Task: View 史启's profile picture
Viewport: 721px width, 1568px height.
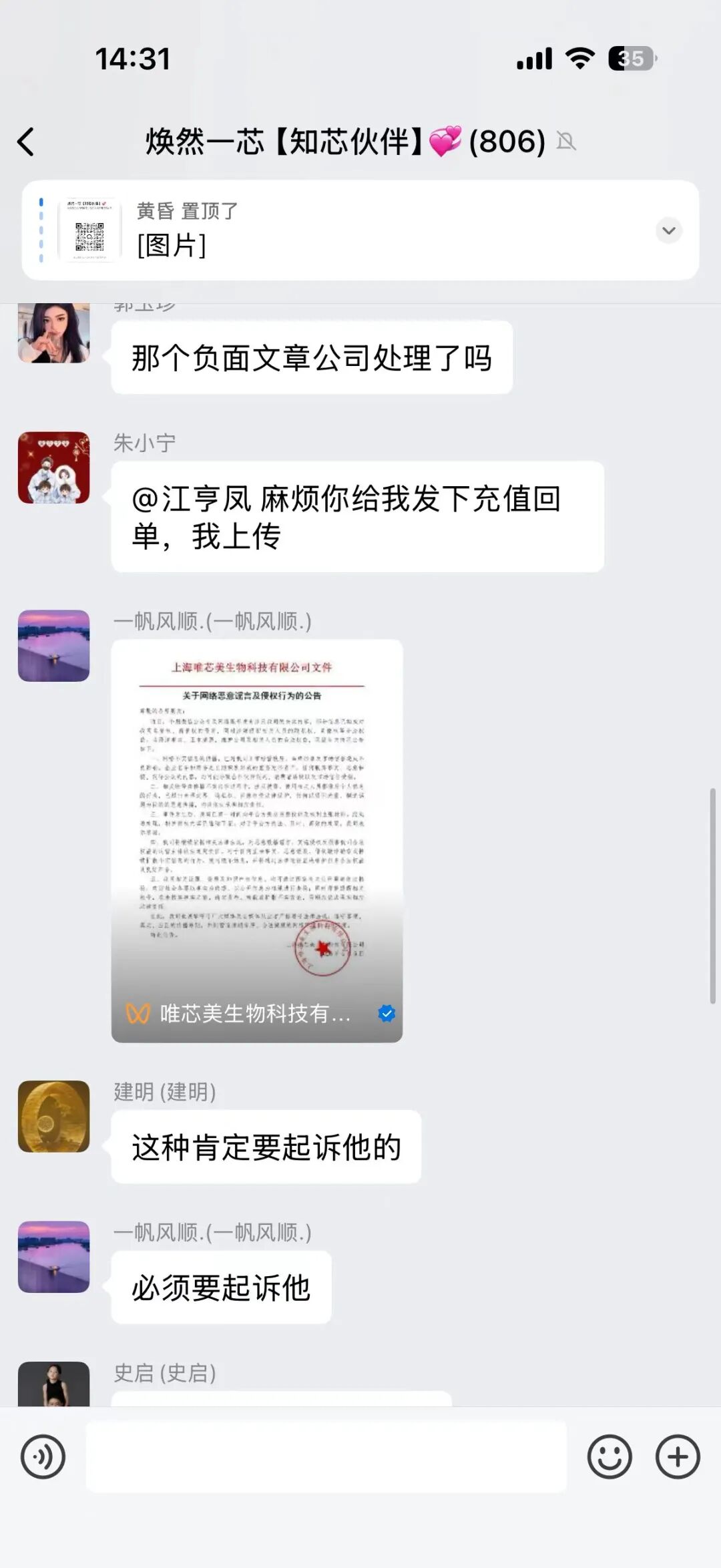Action: (x=53, y=1384)
